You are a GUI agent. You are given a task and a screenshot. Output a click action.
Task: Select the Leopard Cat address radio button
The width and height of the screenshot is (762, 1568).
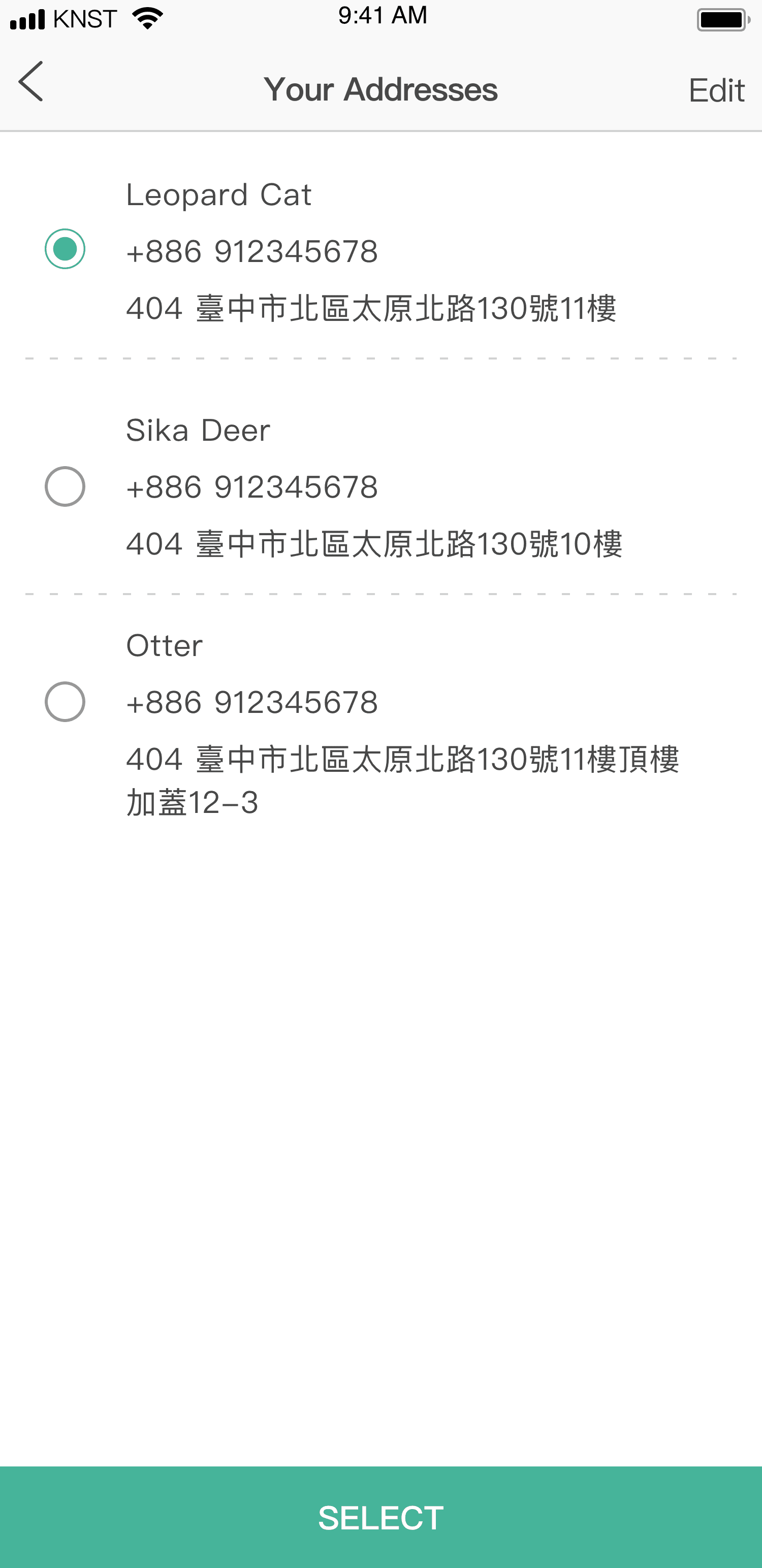pyautogui.click(x=65, y=249)
